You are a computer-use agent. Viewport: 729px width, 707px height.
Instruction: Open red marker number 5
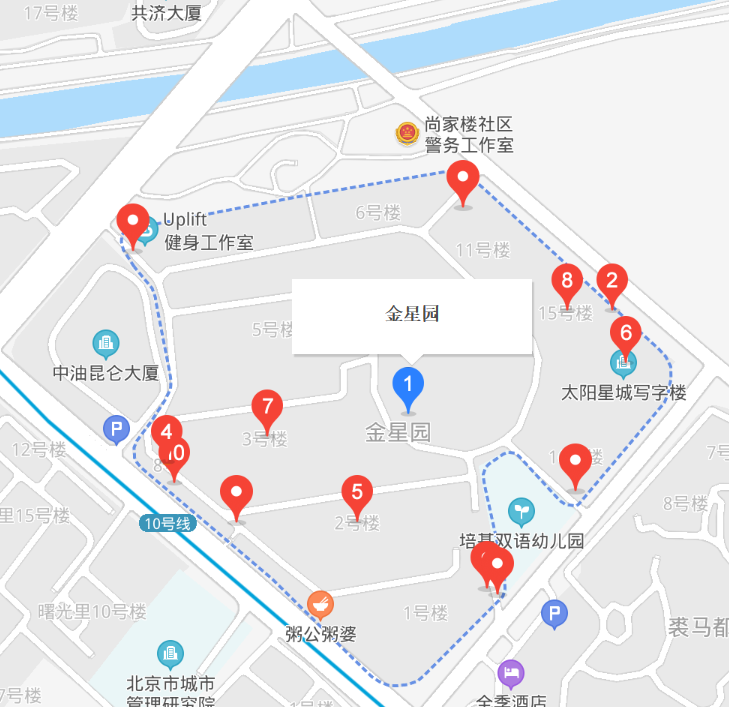(357, 491)
